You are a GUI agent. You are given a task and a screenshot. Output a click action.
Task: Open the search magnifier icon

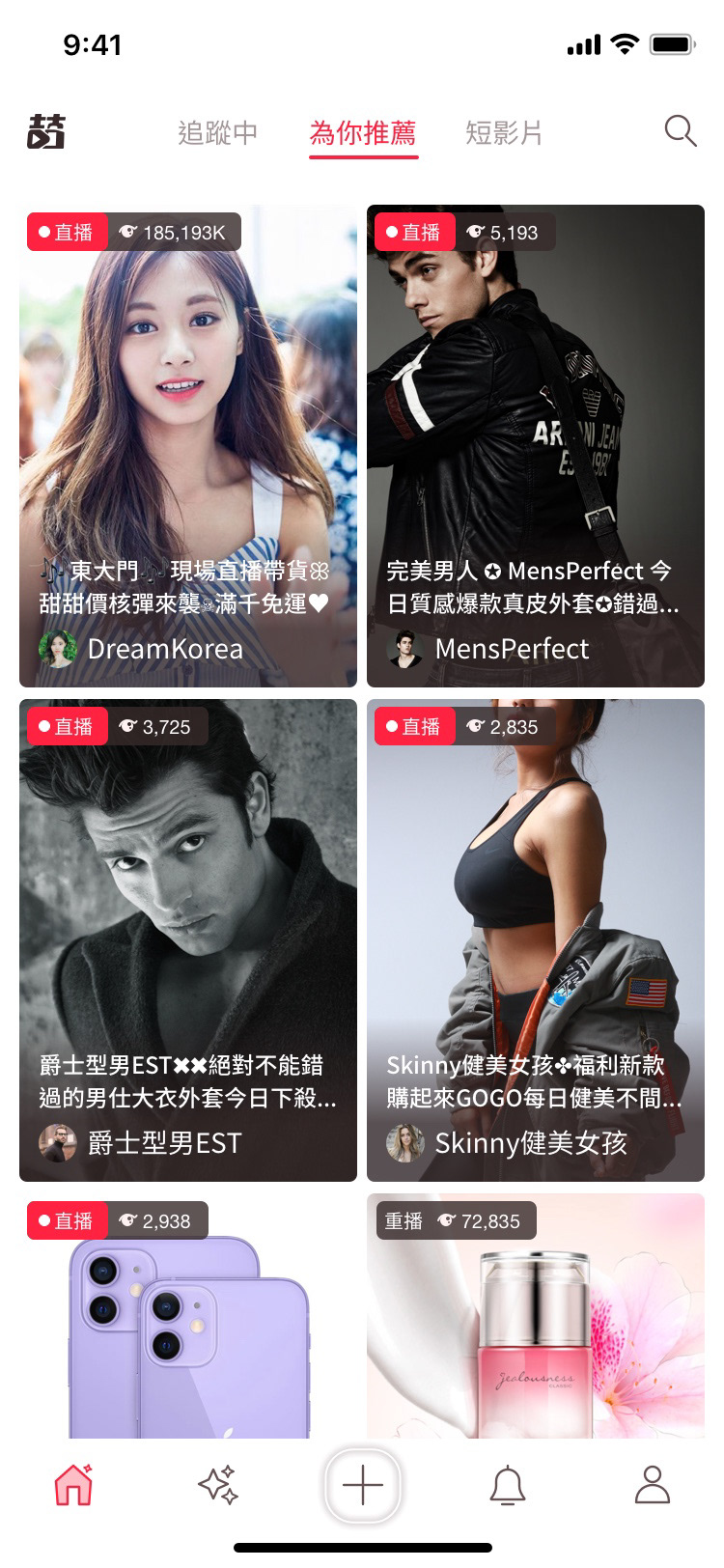pyautogui.click(x=680, y=131)
